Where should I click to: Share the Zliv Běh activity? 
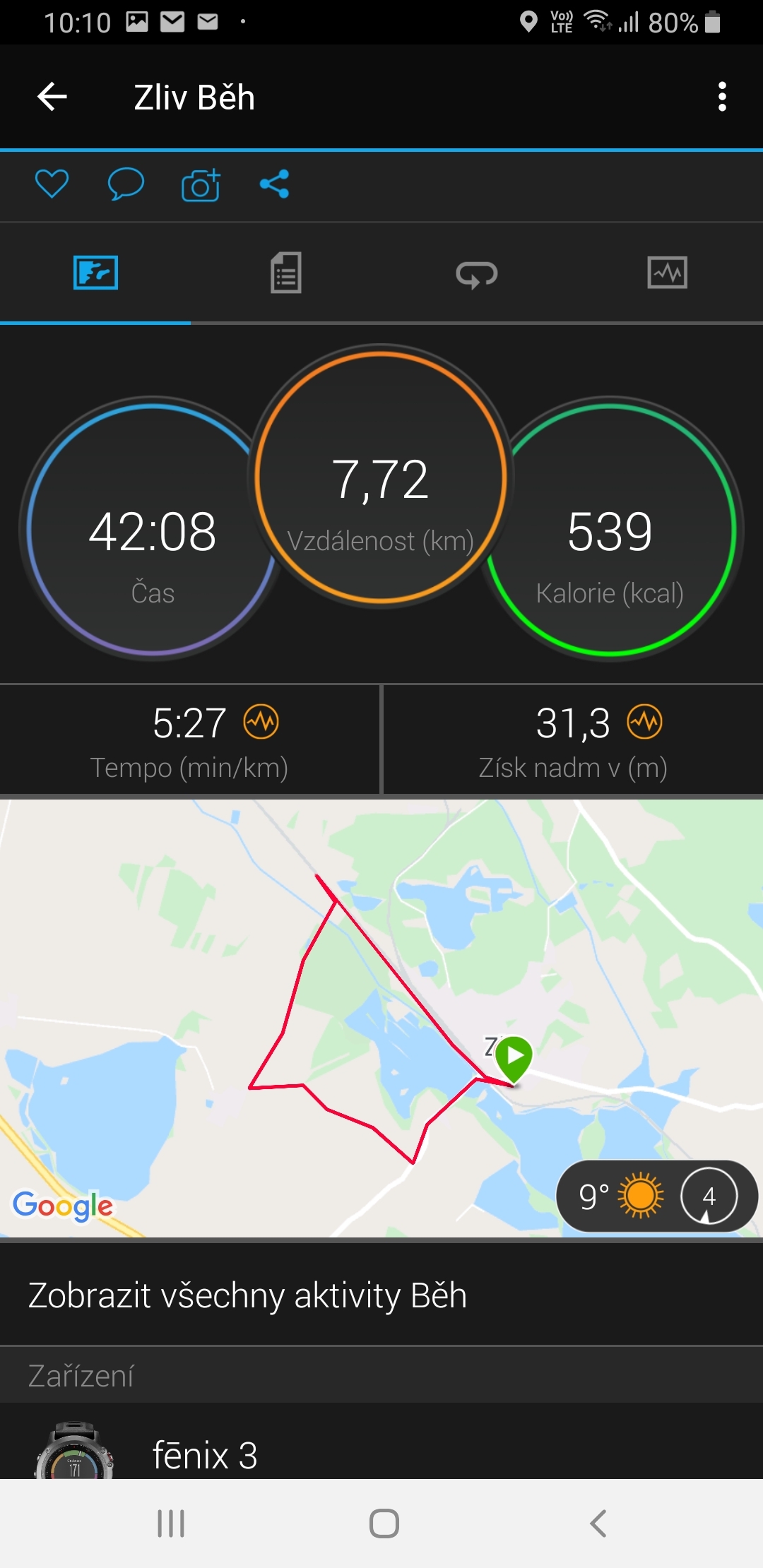coord(274,184)
